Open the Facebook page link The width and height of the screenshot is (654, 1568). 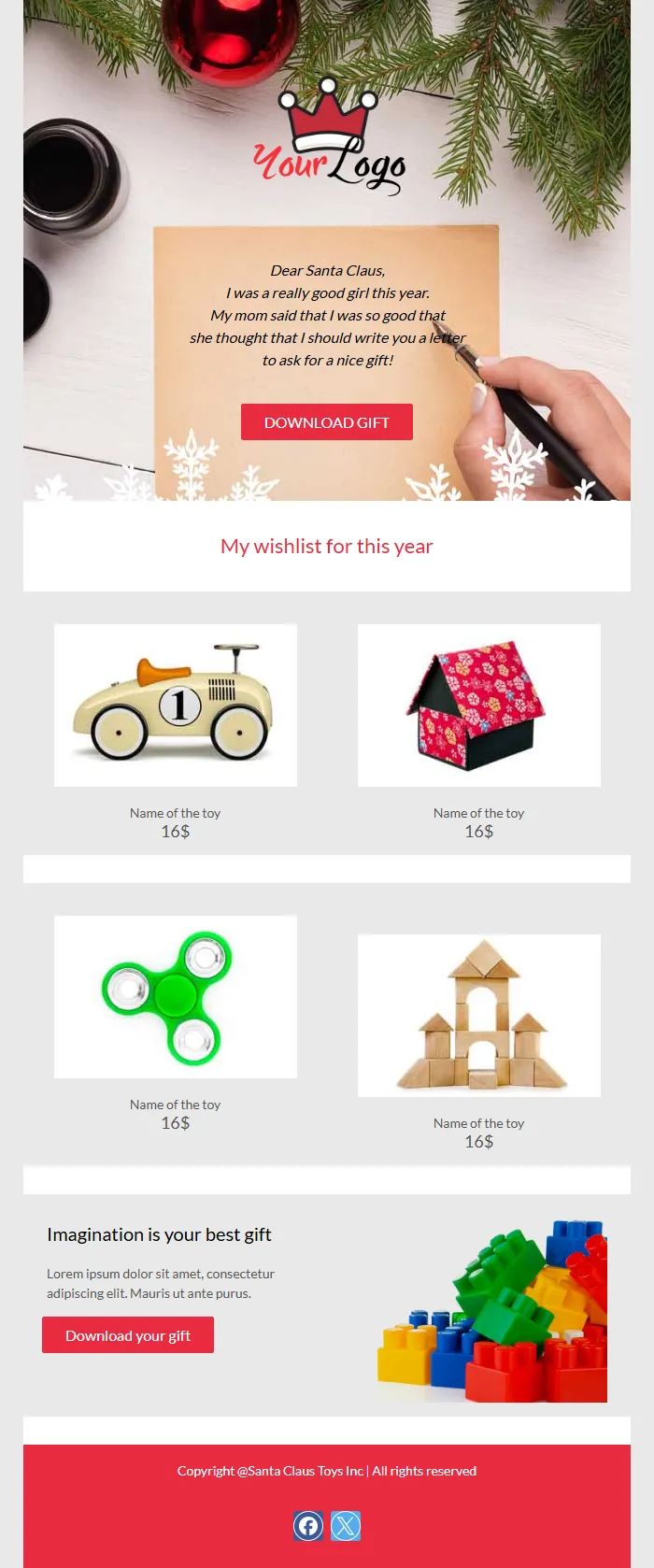308,1526
